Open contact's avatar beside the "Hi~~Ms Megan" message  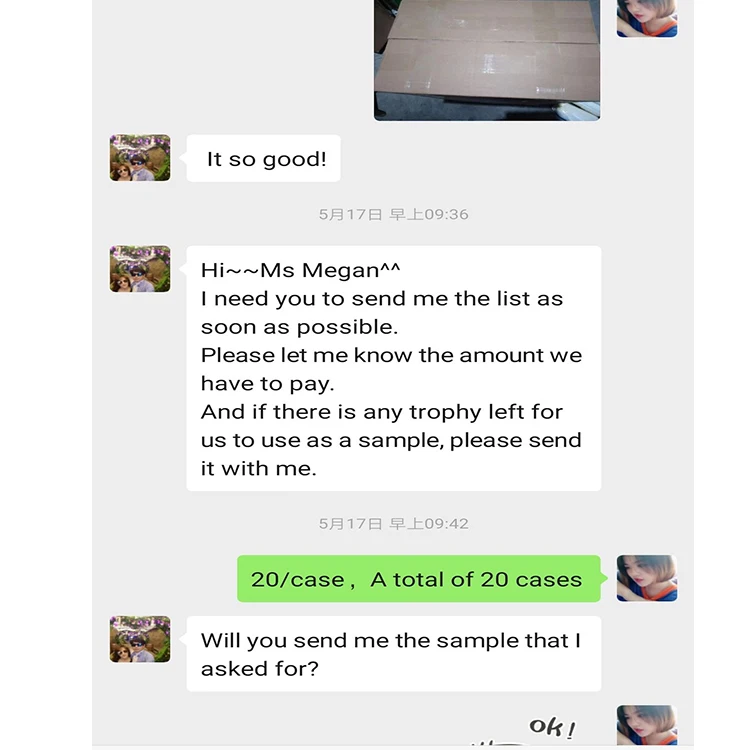pos(140,269)
